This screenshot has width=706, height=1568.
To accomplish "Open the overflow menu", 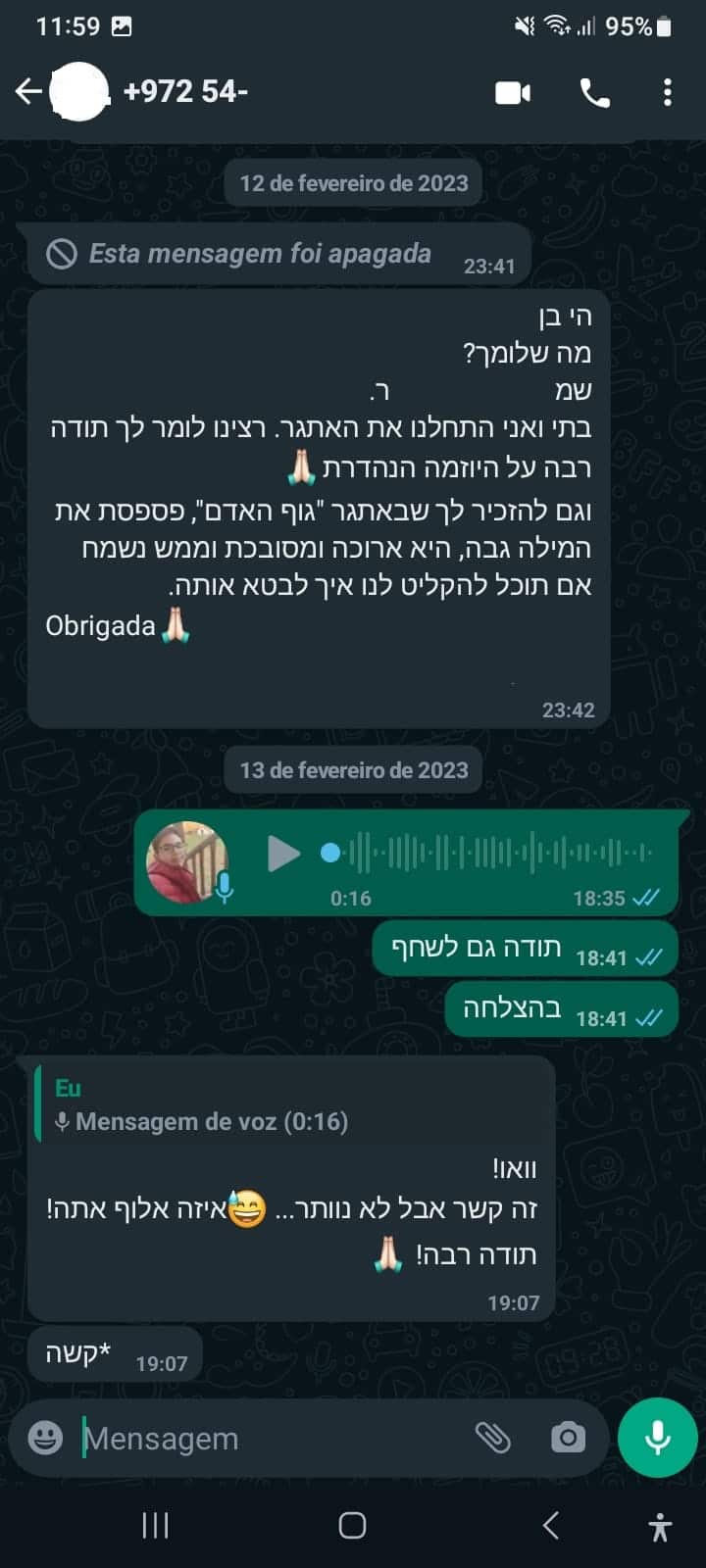I will pyautogui.click(x=668, y=93).
